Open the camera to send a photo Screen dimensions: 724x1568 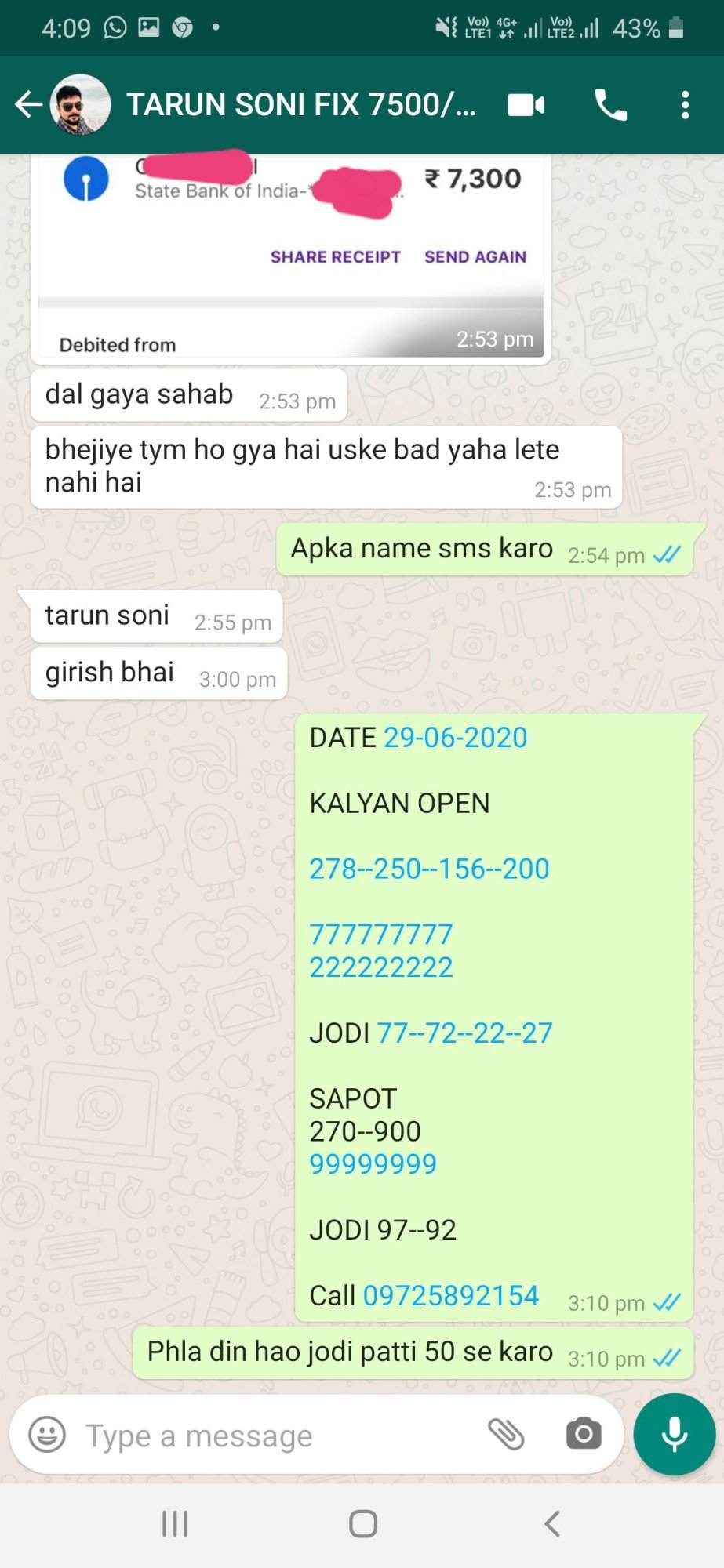tap(584, 1434)
